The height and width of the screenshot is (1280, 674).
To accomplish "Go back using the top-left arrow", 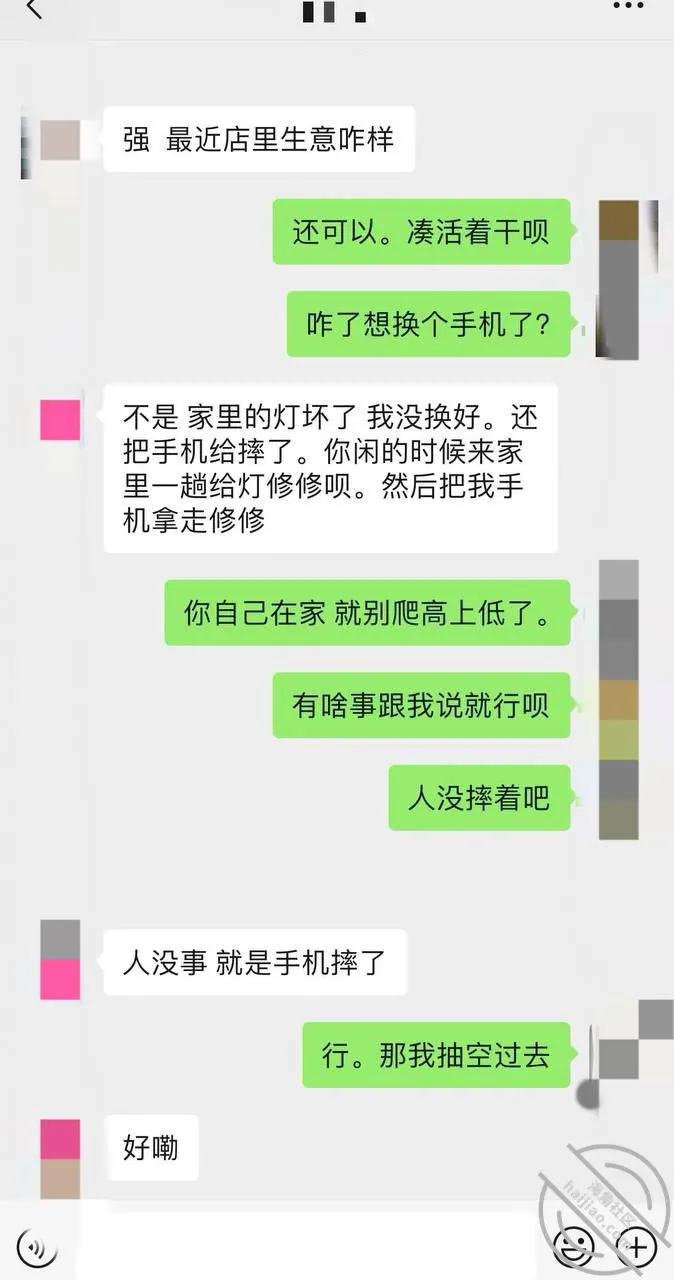I will (x=35, y=9).
